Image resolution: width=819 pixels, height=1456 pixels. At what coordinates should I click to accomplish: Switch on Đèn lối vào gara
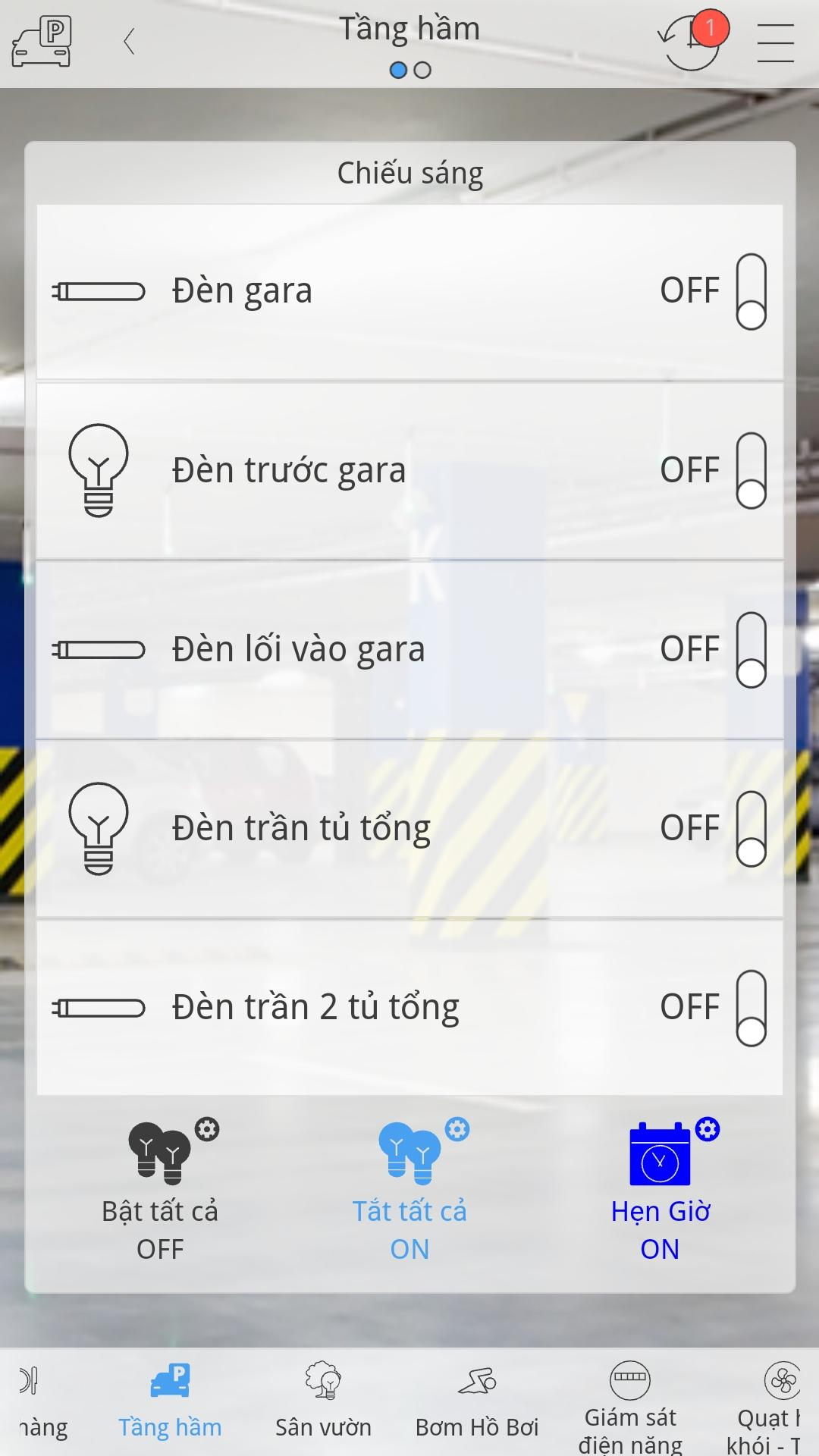(x=751, y=649)
